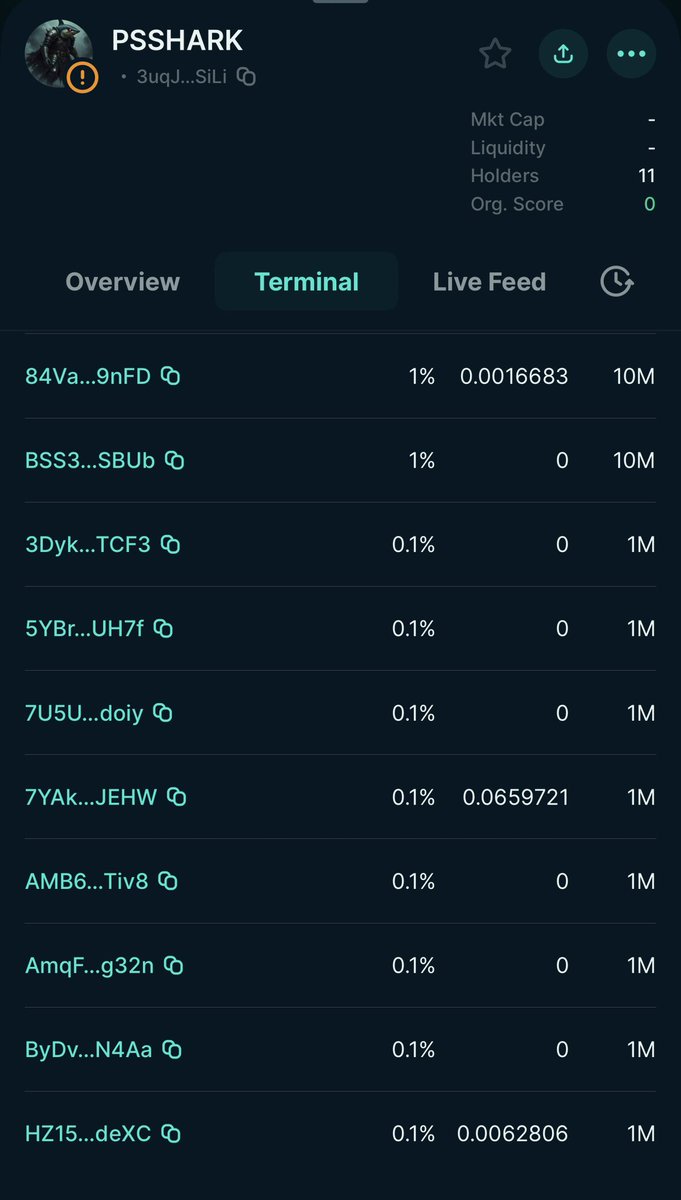This screenshot has width=681, height=1200.
Task: Open holder address ByDv...N4Aa
Action: [89, 1050]
